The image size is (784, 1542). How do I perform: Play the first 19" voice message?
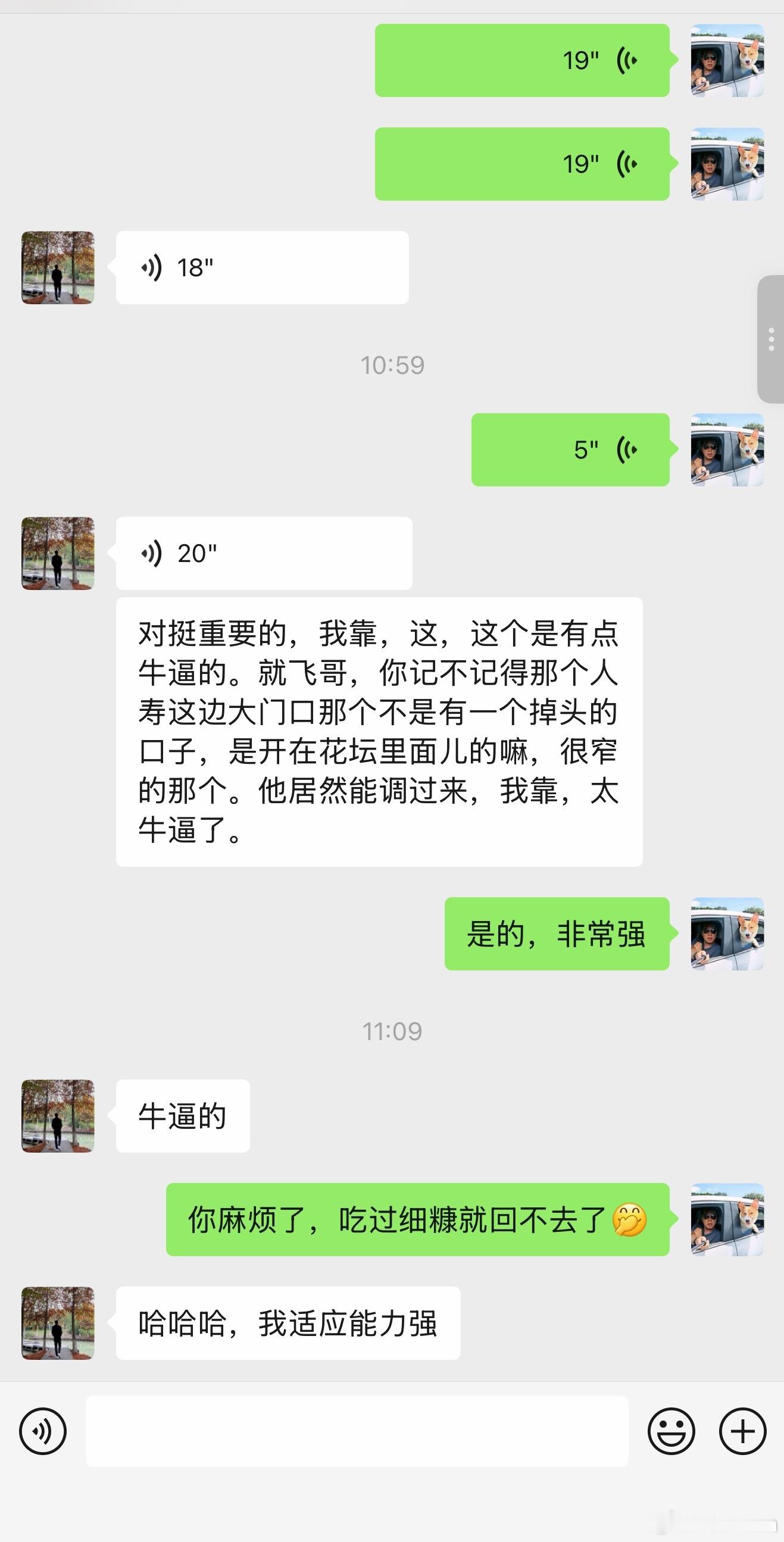(x=521, y=60)
